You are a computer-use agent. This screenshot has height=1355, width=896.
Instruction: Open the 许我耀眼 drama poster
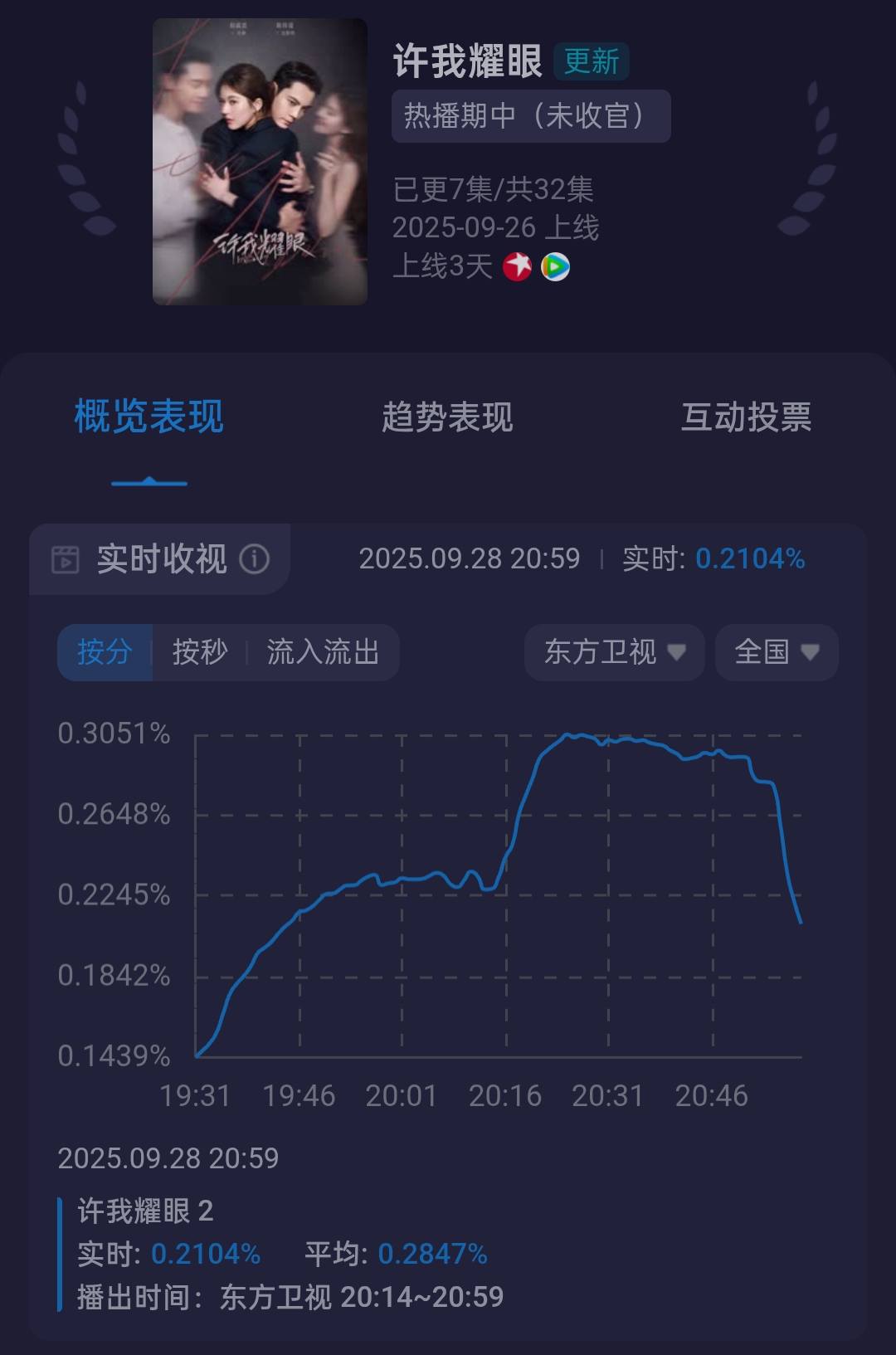point(260,162)
